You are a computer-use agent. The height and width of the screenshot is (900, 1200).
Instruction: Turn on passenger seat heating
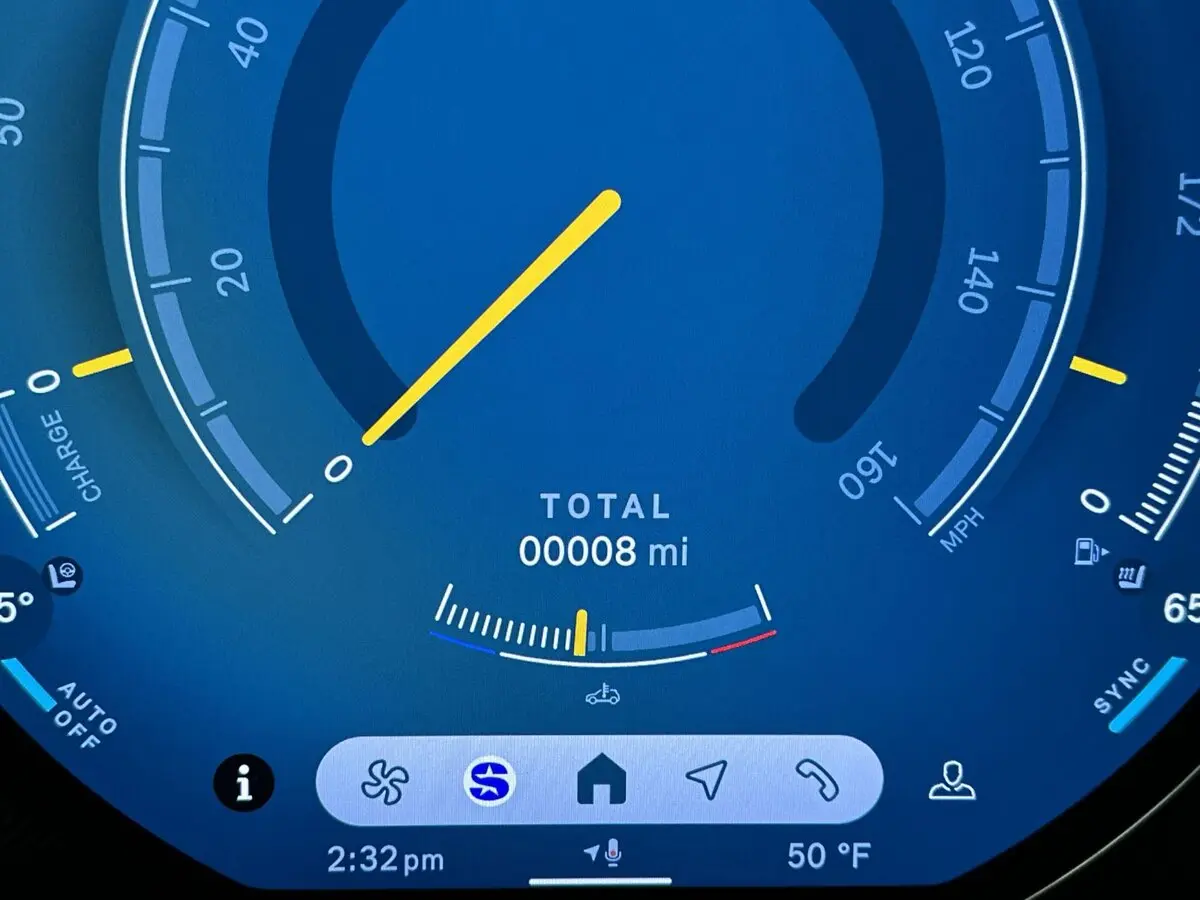point(1133,577)
